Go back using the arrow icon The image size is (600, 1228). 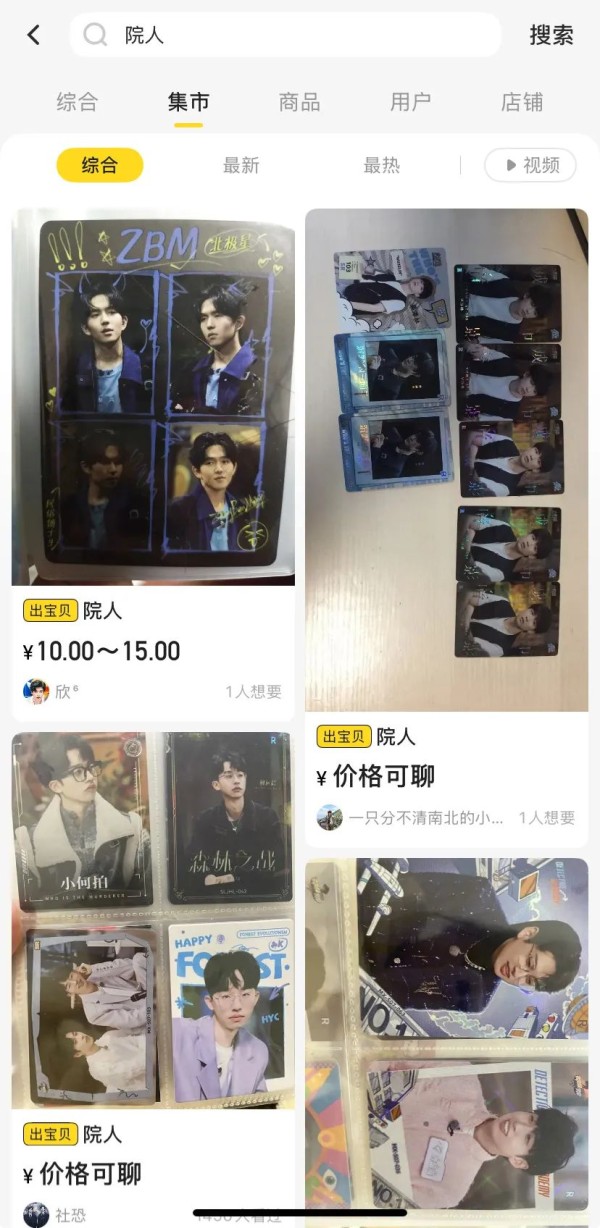click(x=34, y=35)
